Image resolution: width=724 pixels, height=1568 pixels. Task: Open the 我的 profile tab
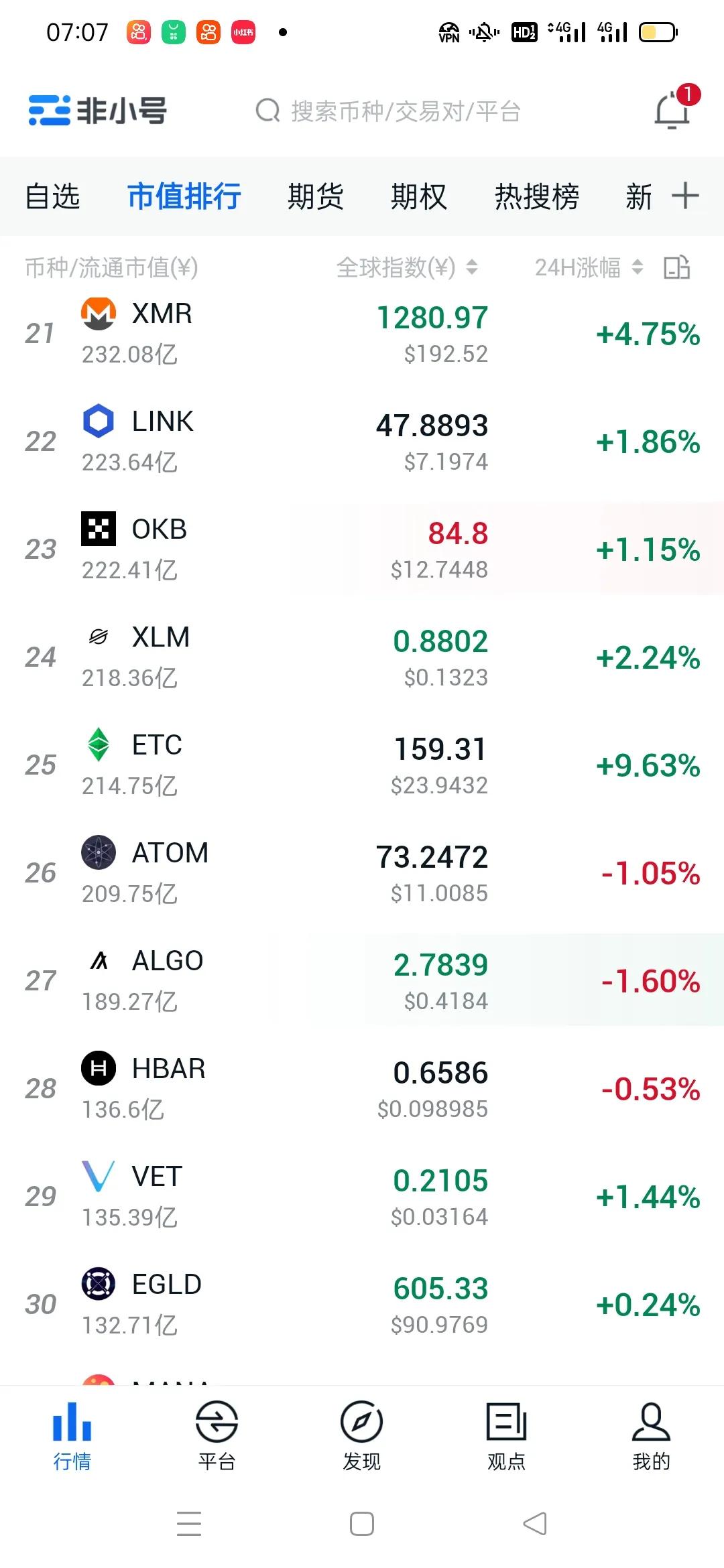point(651,1435)
